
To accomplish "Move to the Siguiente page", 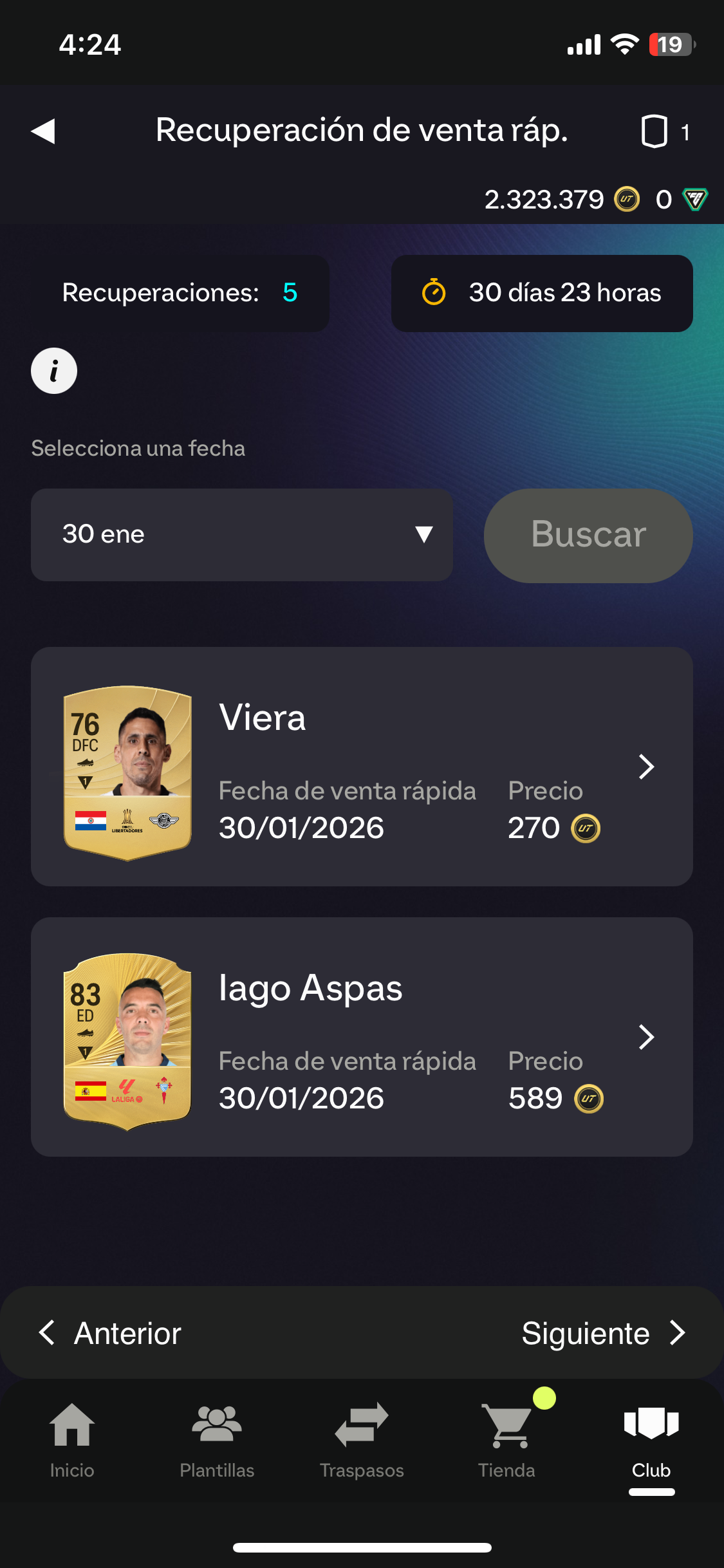I will [602, 1332].
